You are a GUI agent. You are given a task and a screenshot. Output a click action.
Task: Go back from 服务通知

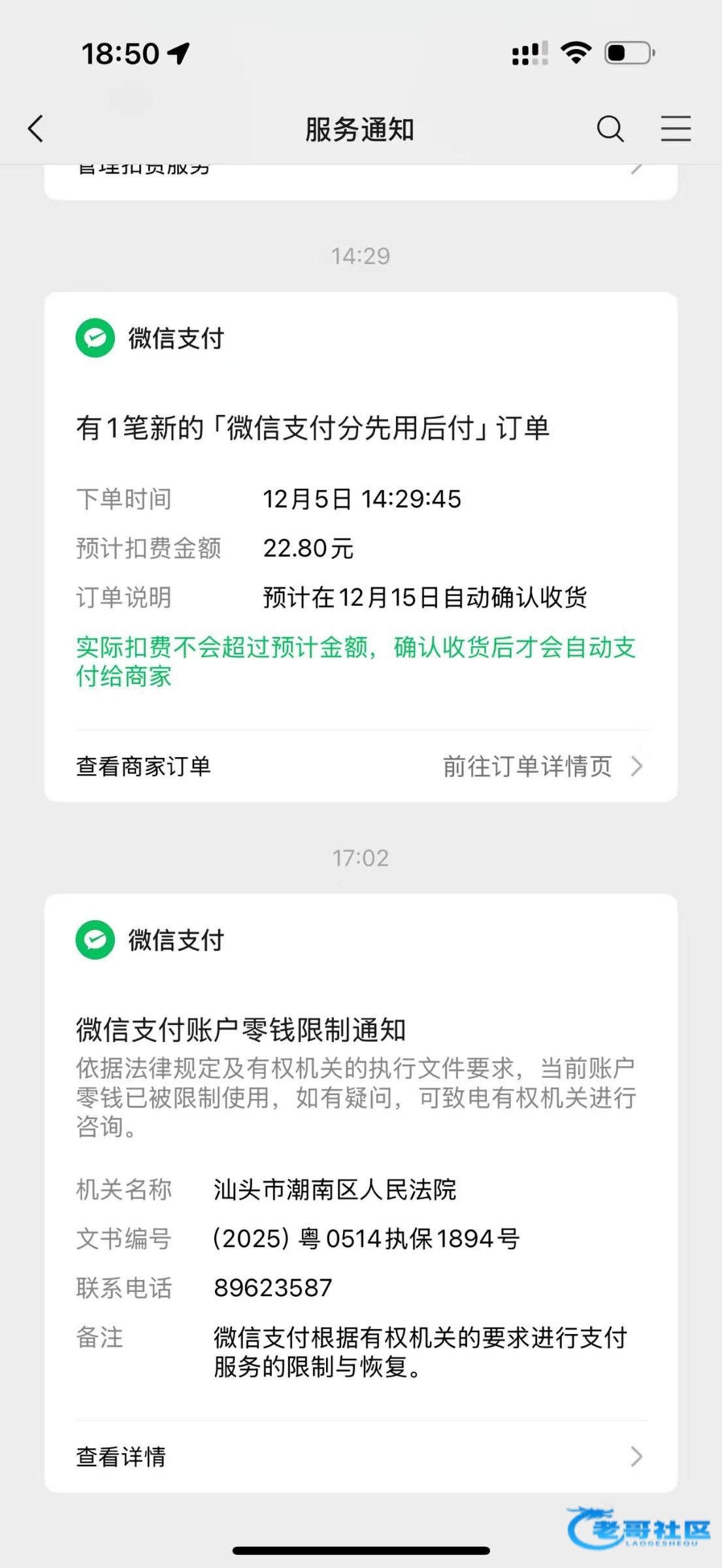click(36, 129)
